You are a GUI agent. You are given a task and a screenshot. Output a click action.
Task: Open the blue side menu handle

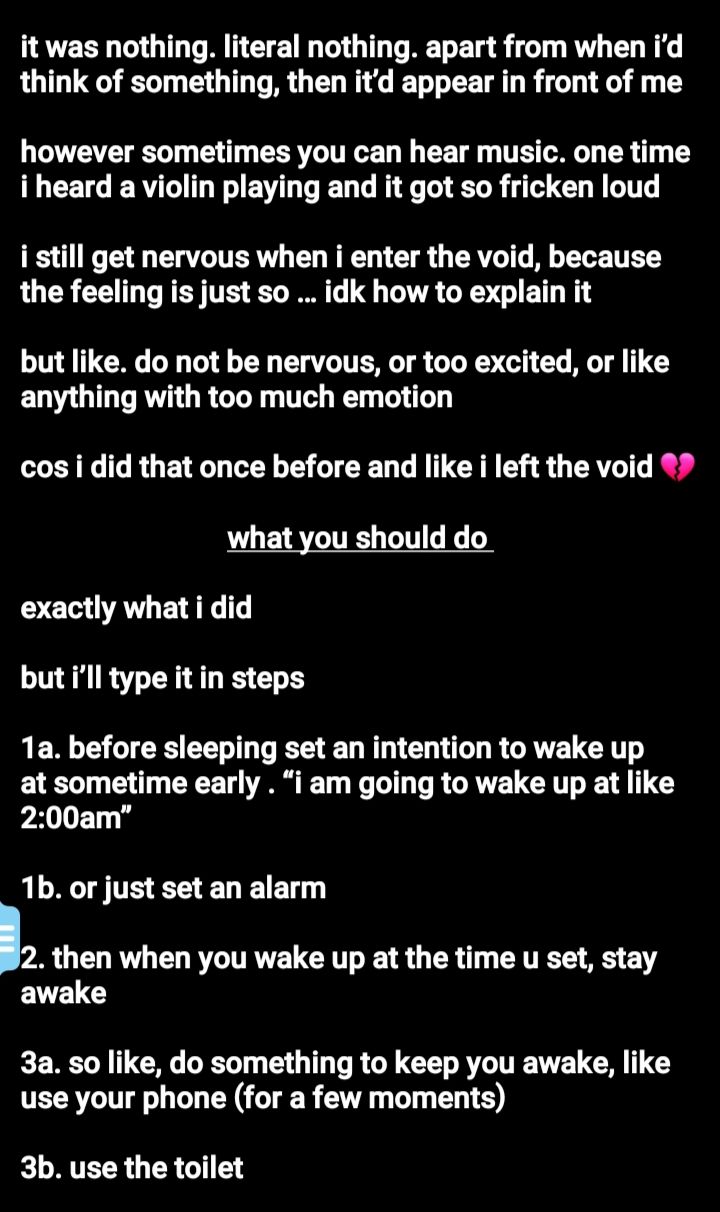pos(8,939)
